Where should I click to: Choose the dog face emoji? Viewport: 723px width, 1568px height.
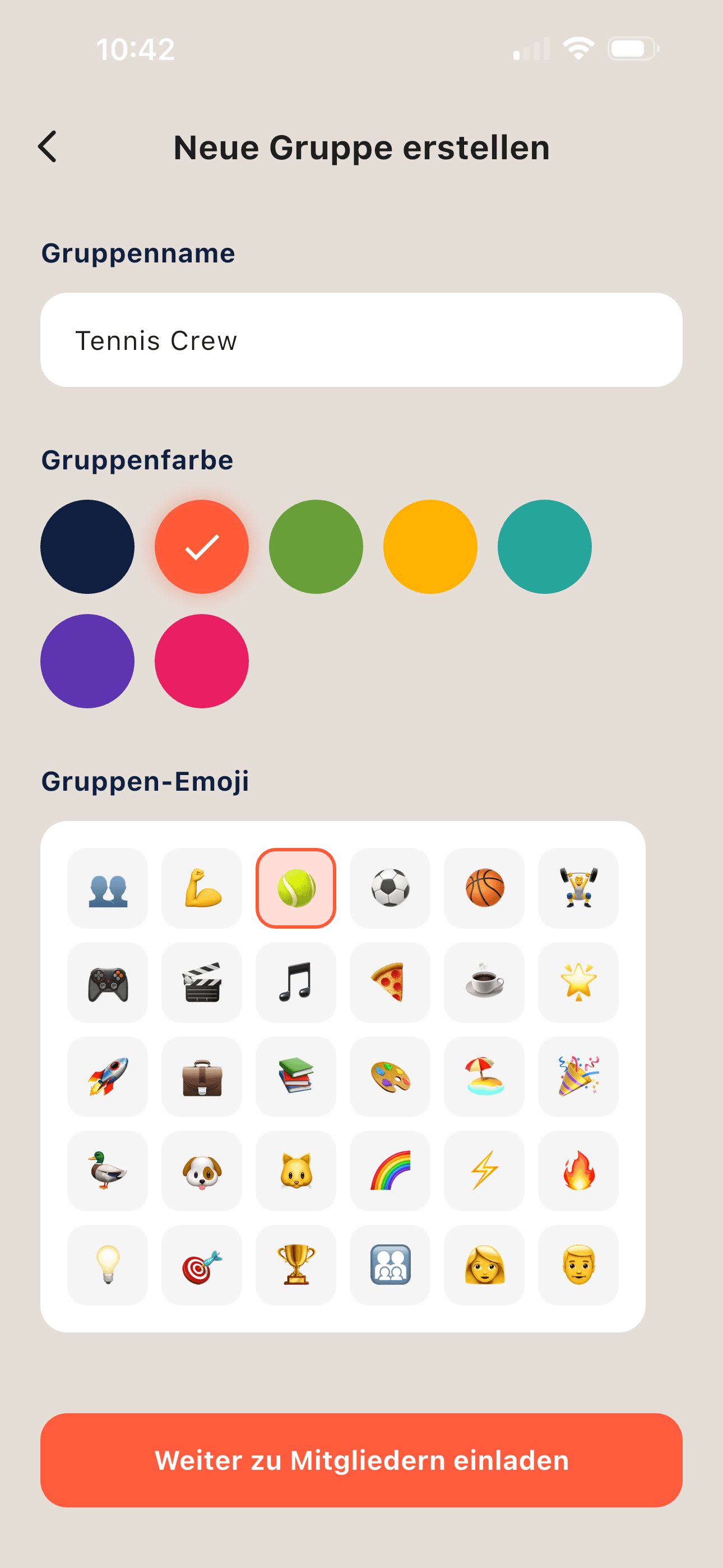click(201, 1170)
